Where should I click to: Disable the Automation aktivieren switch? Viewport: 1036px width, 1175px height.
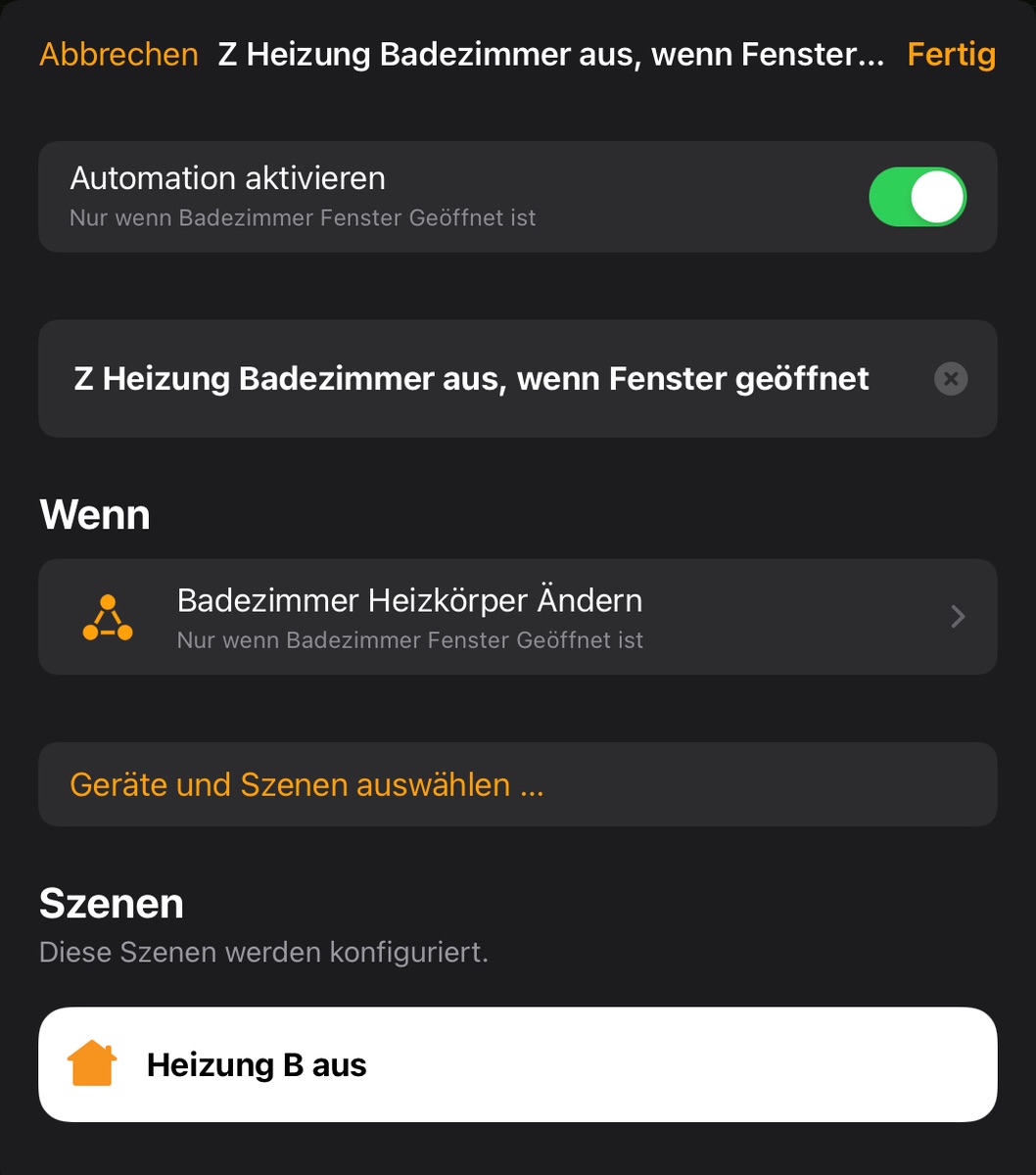(x=917, y=197)
